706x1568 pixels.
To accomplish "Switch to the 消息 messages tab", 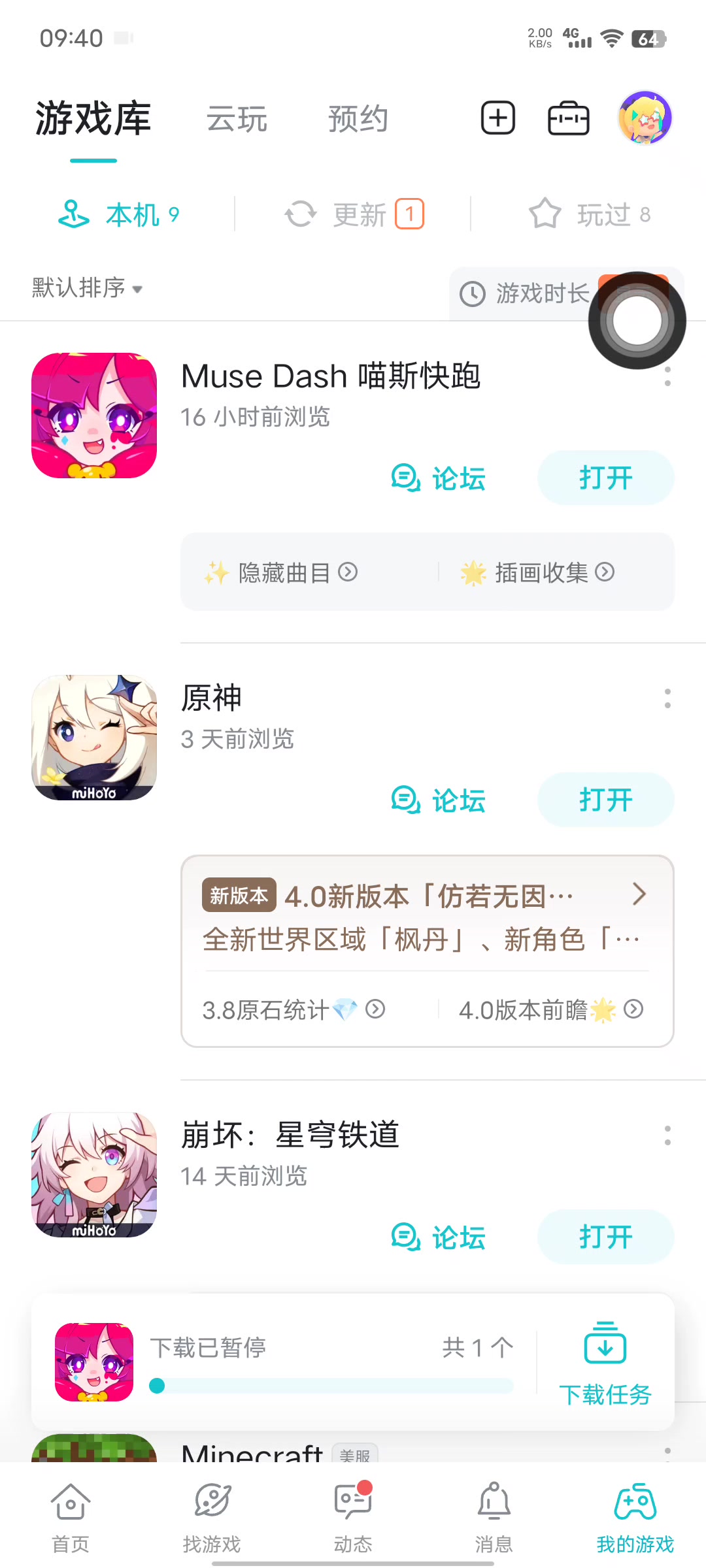I will point(494,1518).
